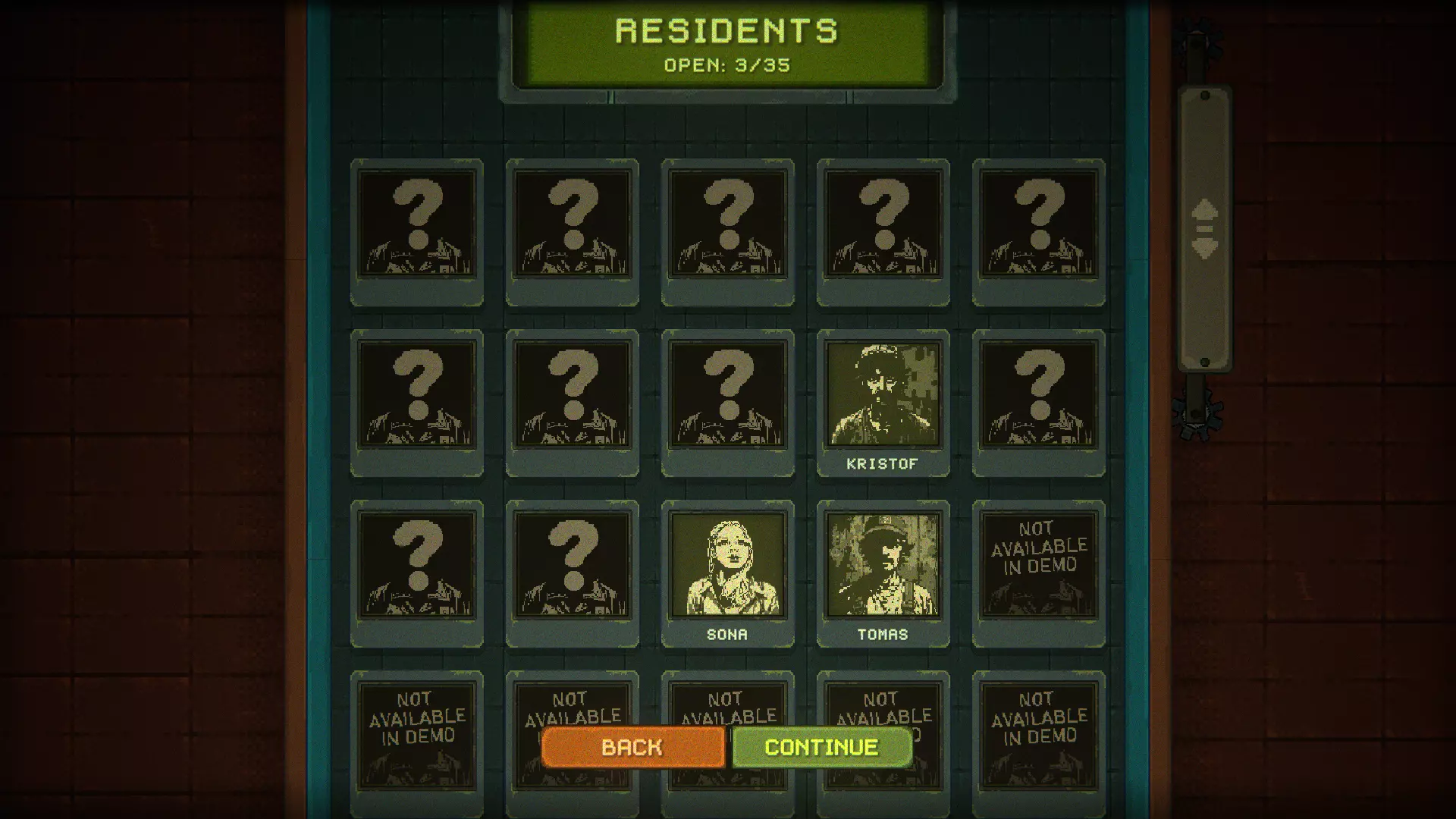Select the Sona resident card
The image size is (1456, 819).
(727, 573)
